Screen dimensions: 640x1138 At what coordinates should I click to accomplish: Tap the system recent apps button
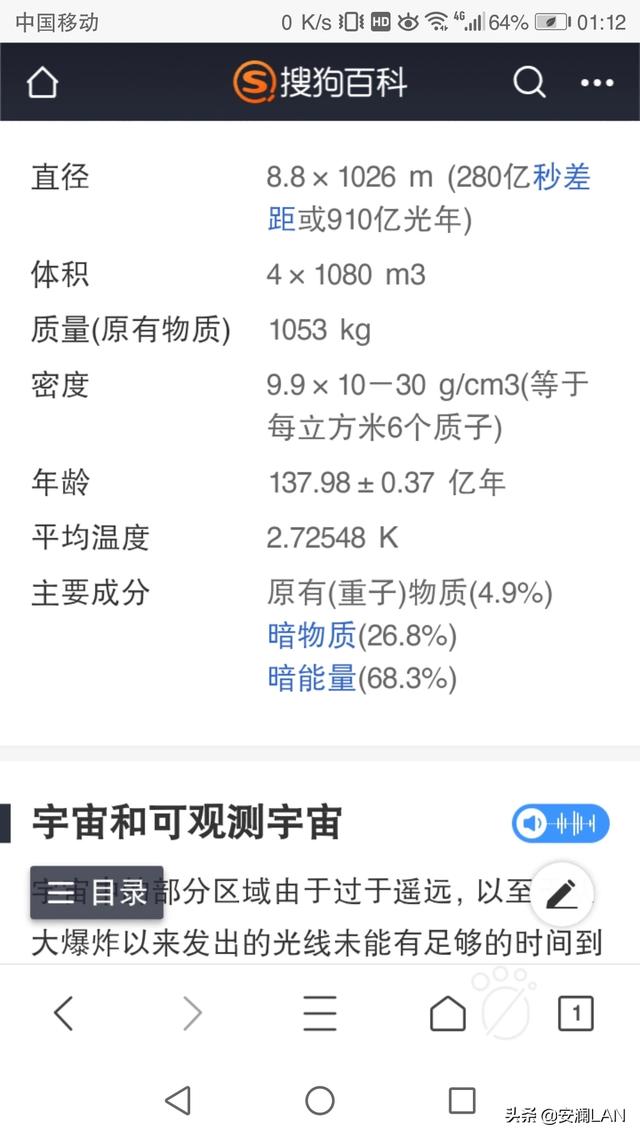point(461,1100)
